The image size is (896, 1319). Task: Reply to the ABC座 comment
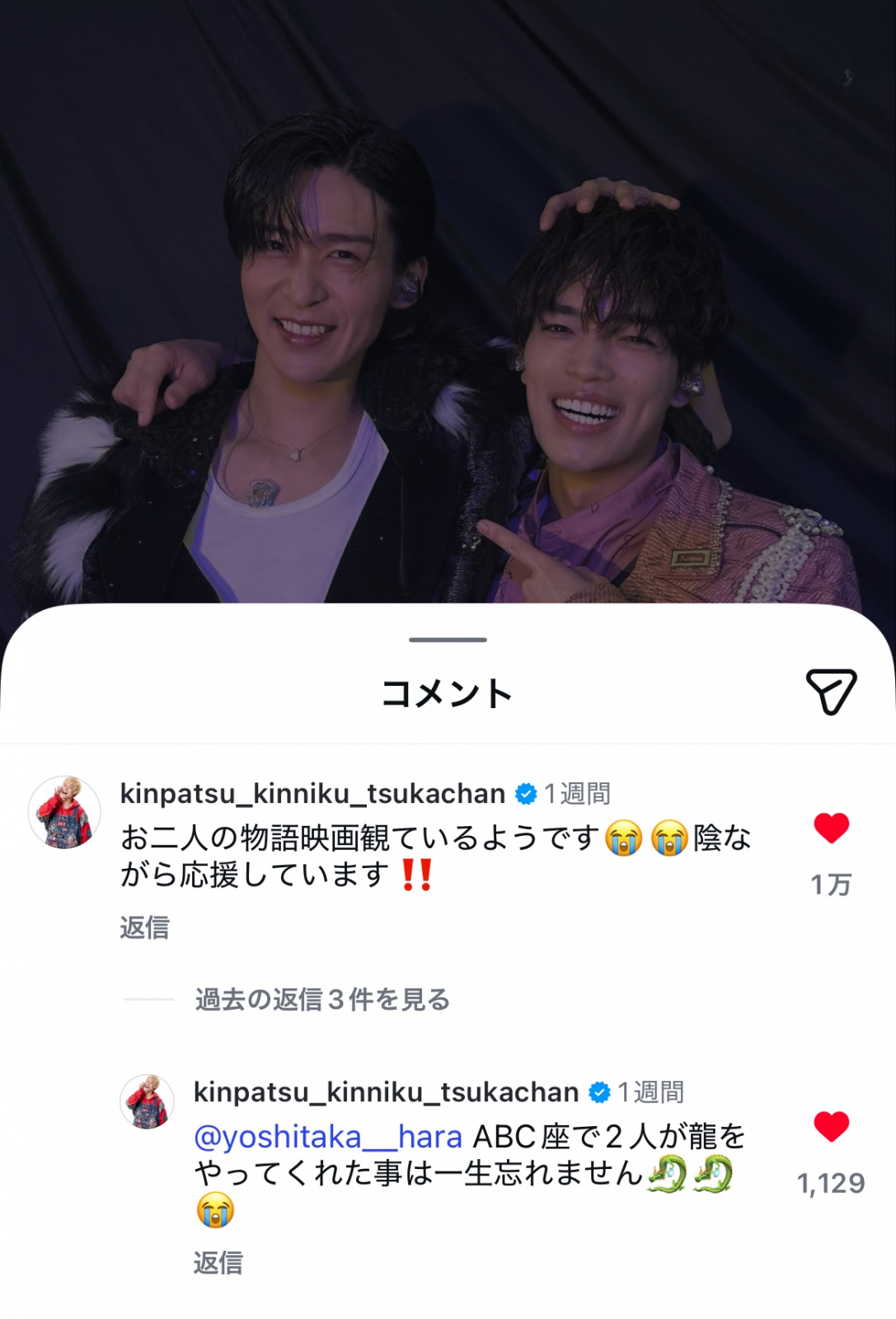[x=218, y=1262]
